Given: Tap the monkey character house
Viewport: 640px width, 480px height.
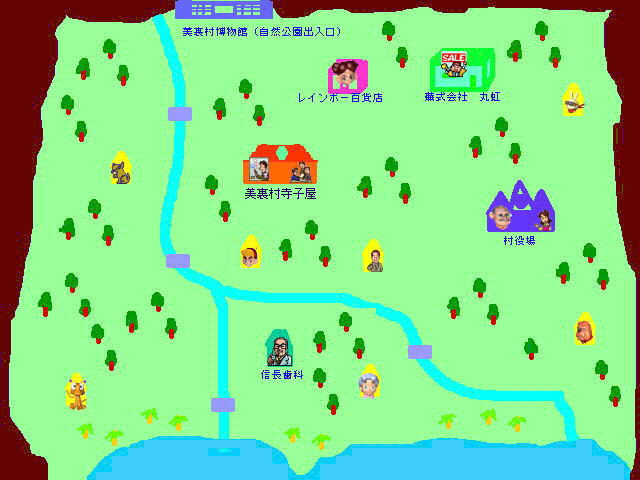Looking at the screenshot, I should coord(584,329).
